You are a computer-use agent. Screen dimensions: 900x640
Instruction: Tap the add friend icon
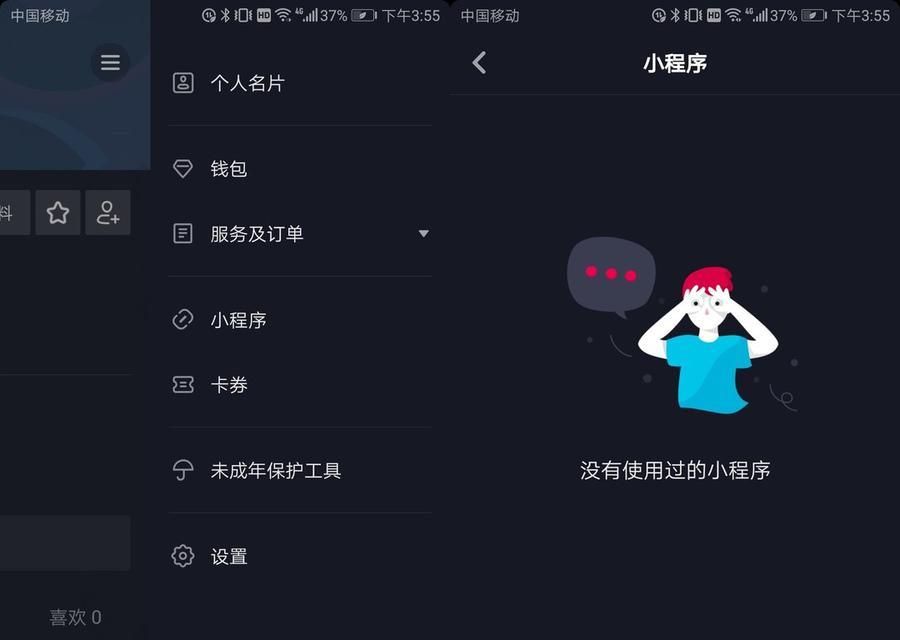[108, 213]
